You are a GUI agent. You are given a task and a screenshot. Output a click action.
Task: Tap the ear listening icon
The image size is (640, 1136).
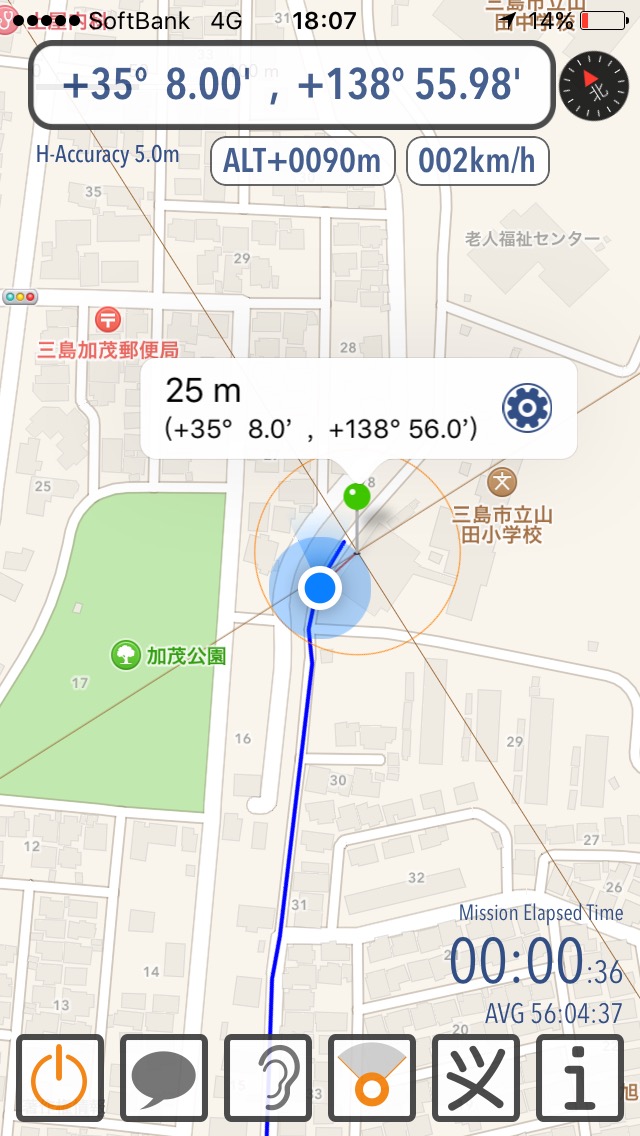pos(268,1077)
